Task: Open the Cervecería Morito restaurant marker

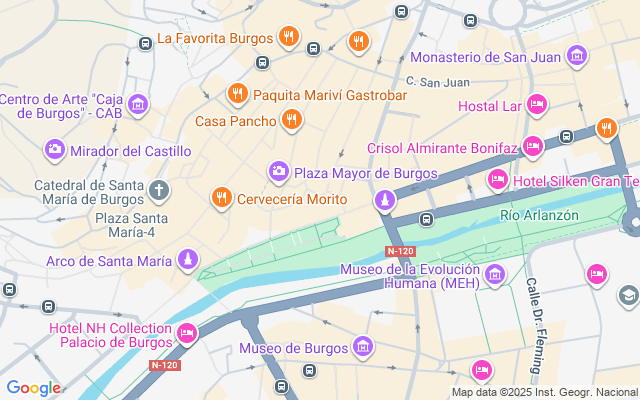Action: click(x=222, y=199)
